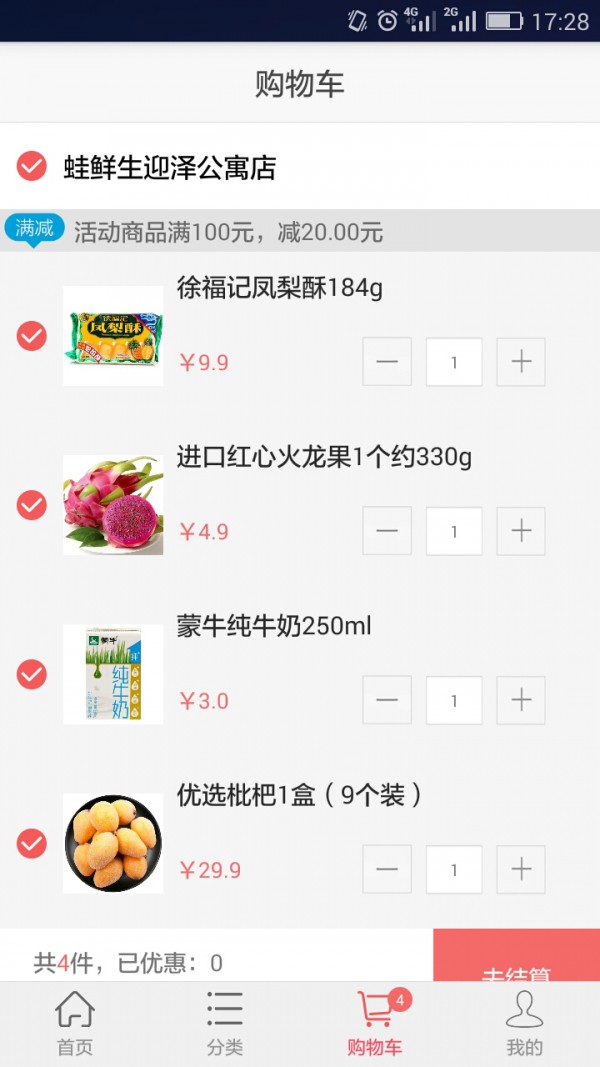
Task: Deselect 徐福记凤梨酥184g item checkbox
Action: (32, 336)
